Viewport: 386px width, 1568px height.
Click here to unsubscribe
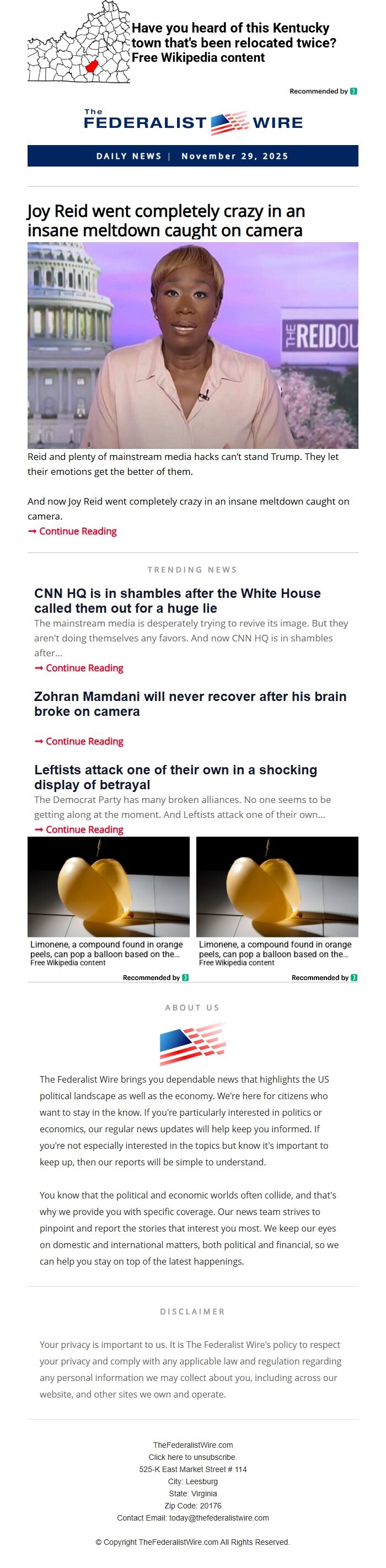point(192,1457)
